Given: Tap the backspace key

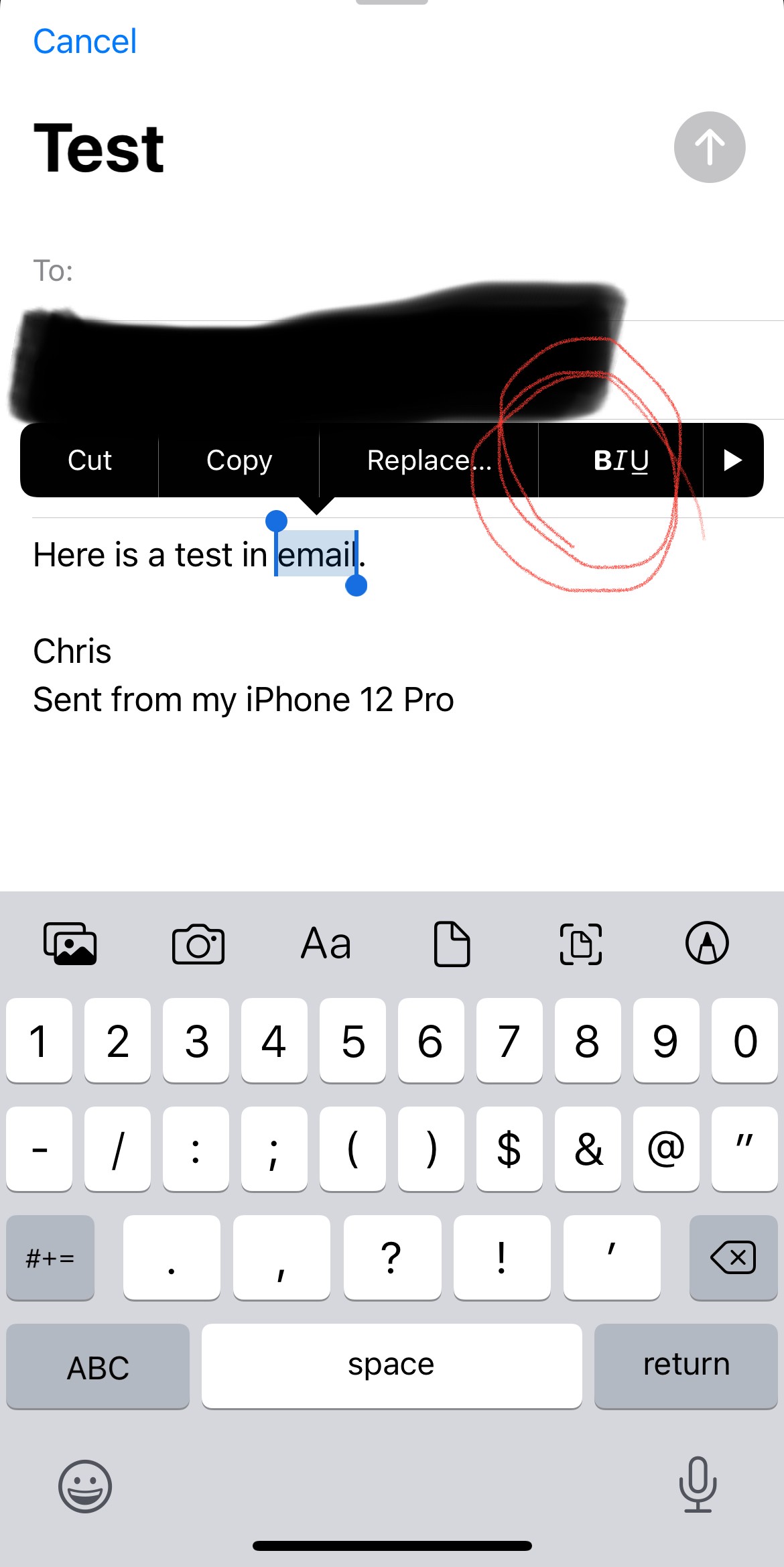Looking at the screenshot, I should (733, 1257).
